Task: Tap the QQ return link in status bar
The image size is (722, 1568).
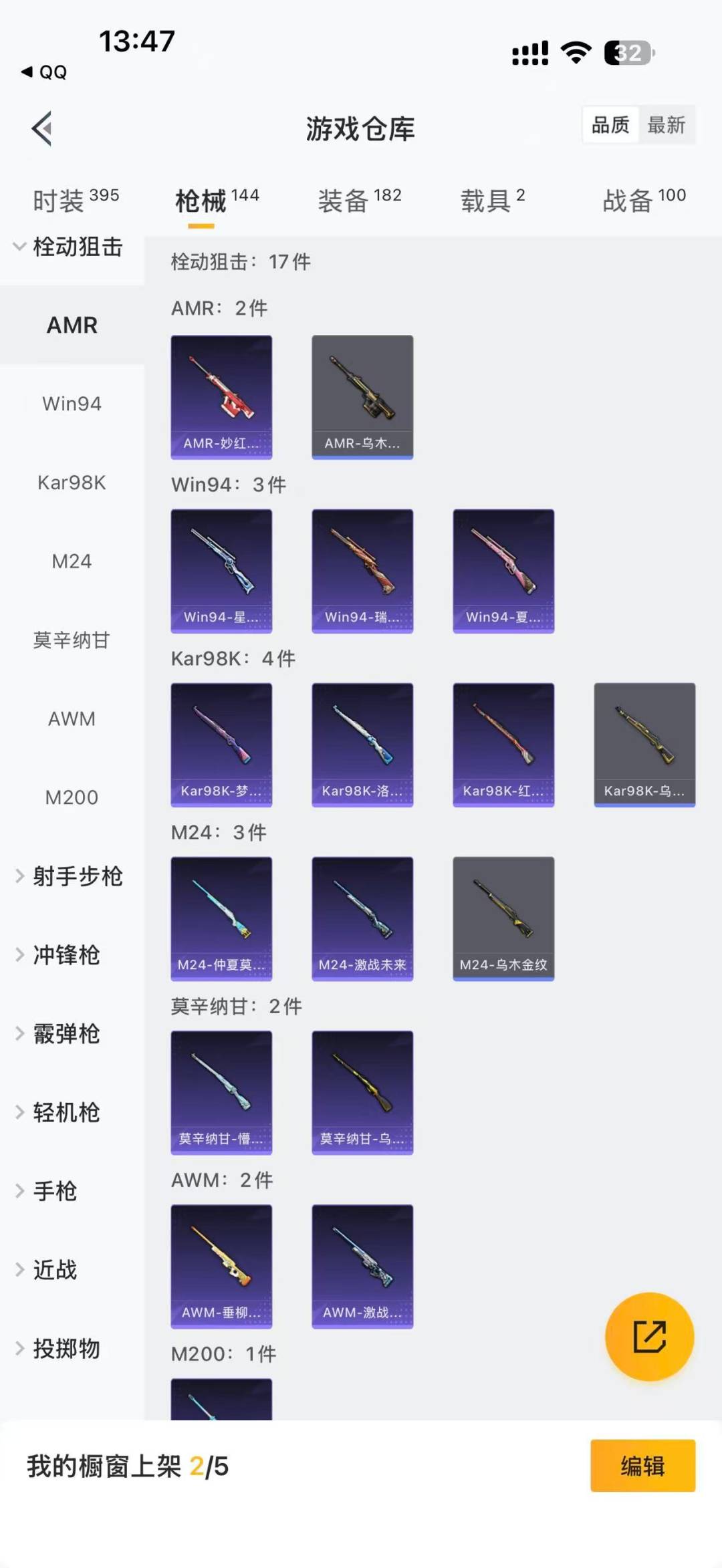Action: 41,72
